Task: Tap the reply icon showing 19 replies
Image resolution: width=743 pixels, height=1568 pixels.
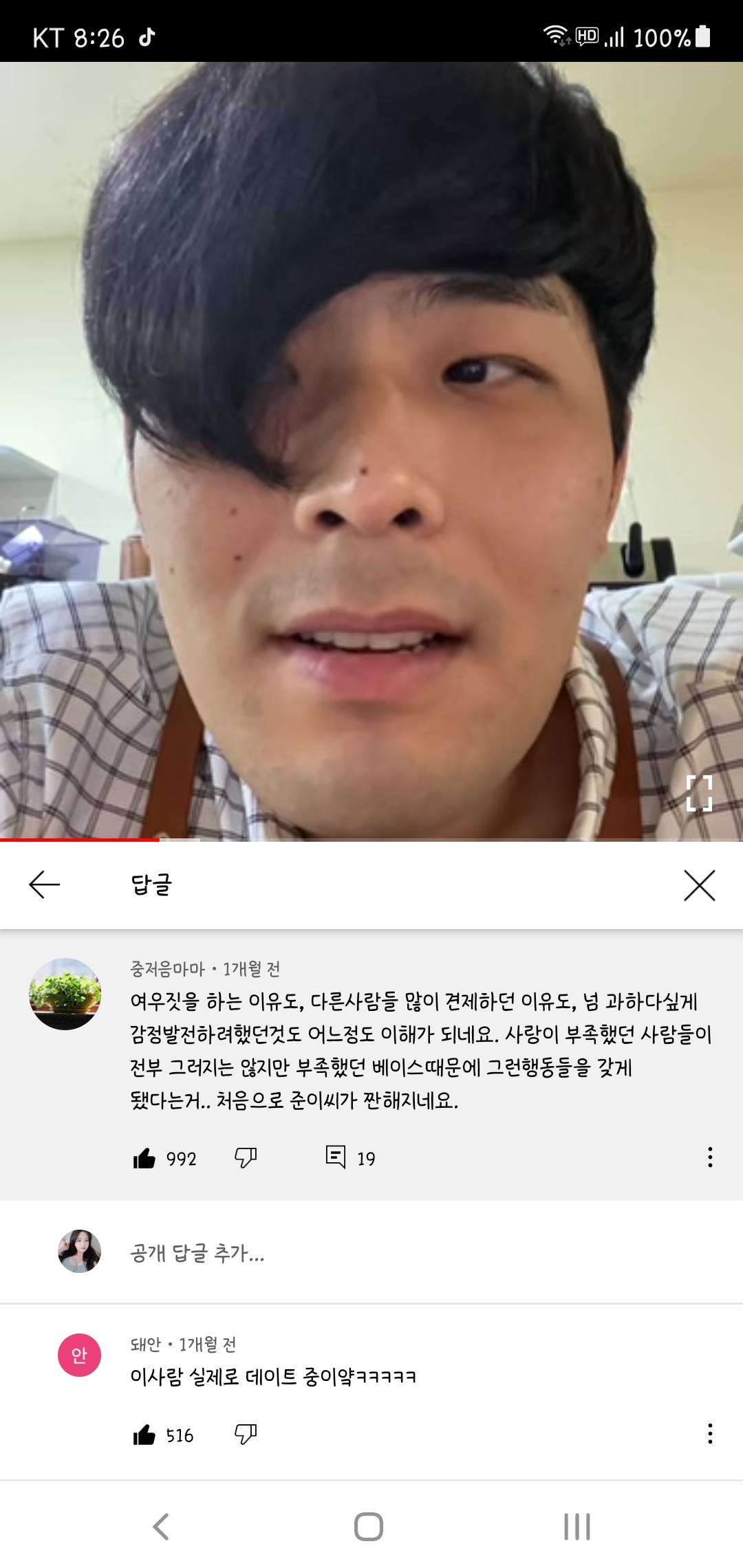Action: (336, 1157)
